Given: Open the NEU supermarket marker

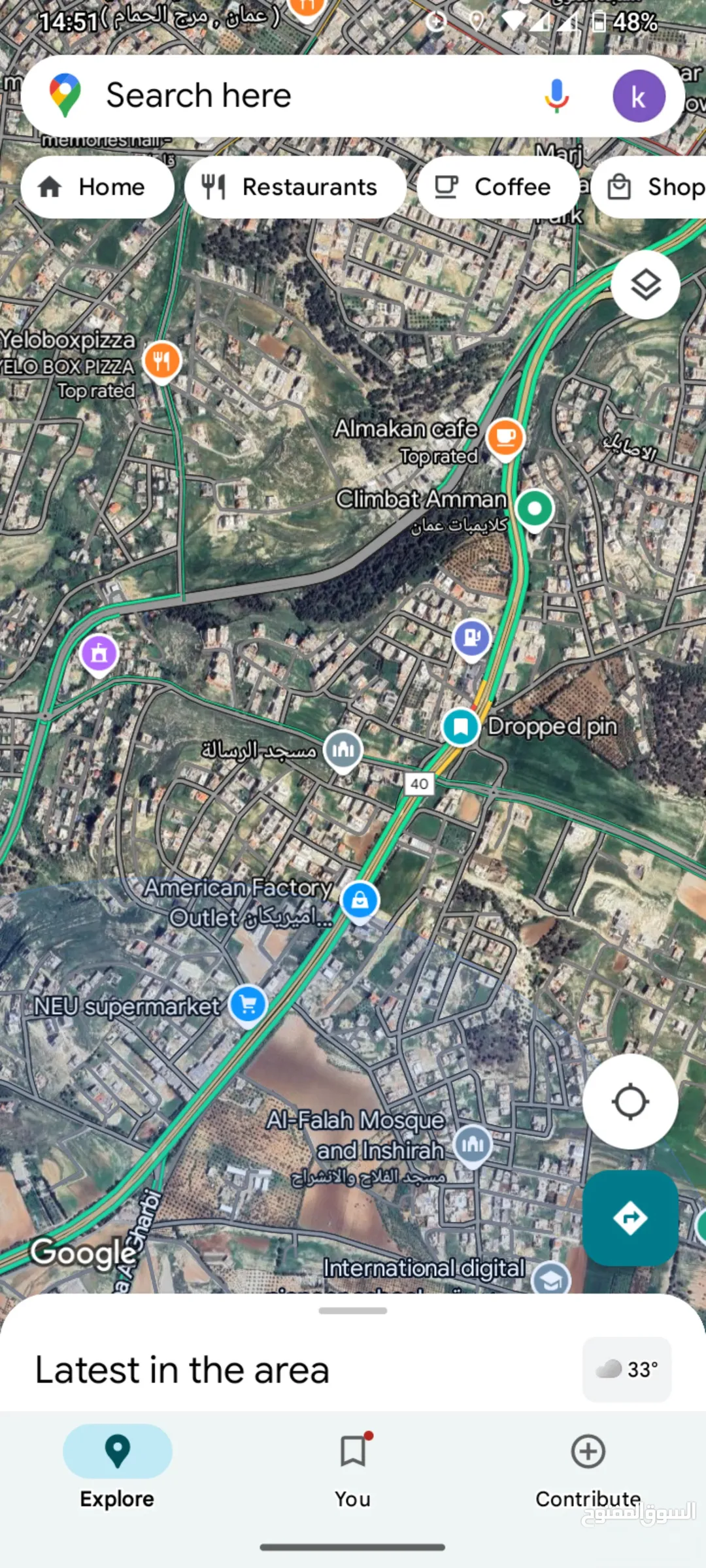Looking at the screenshot, I should (x=248, y=1005).
